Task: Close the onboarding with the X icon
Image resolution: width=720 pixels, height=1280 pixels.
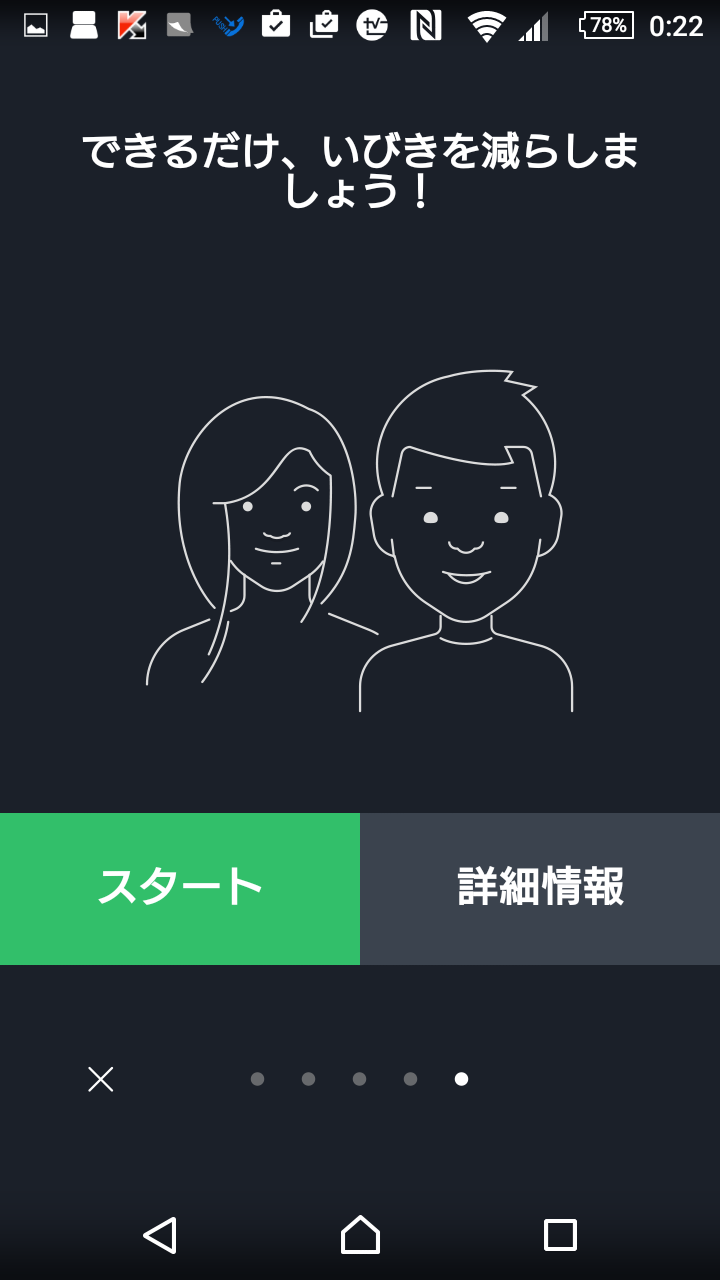Action: (100, 1079)
